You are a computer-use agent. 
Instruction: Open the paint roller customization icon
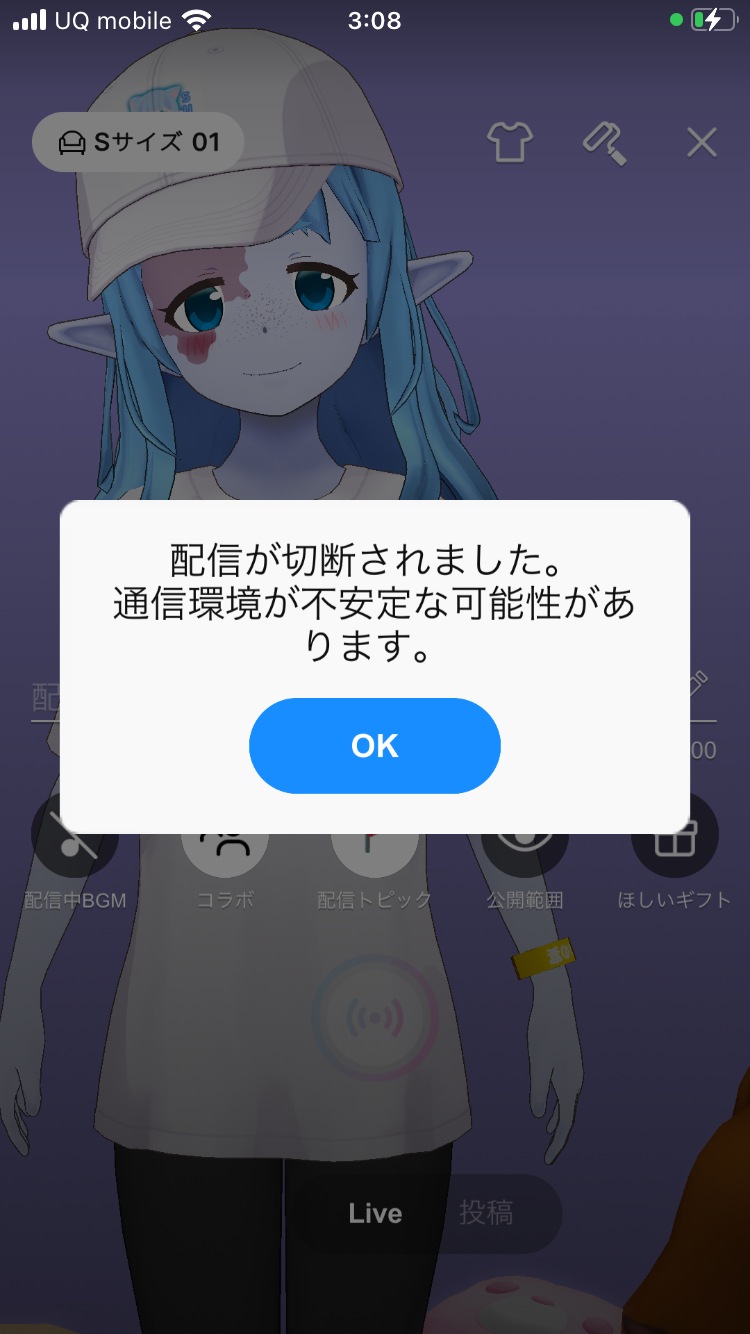[605, 143]
